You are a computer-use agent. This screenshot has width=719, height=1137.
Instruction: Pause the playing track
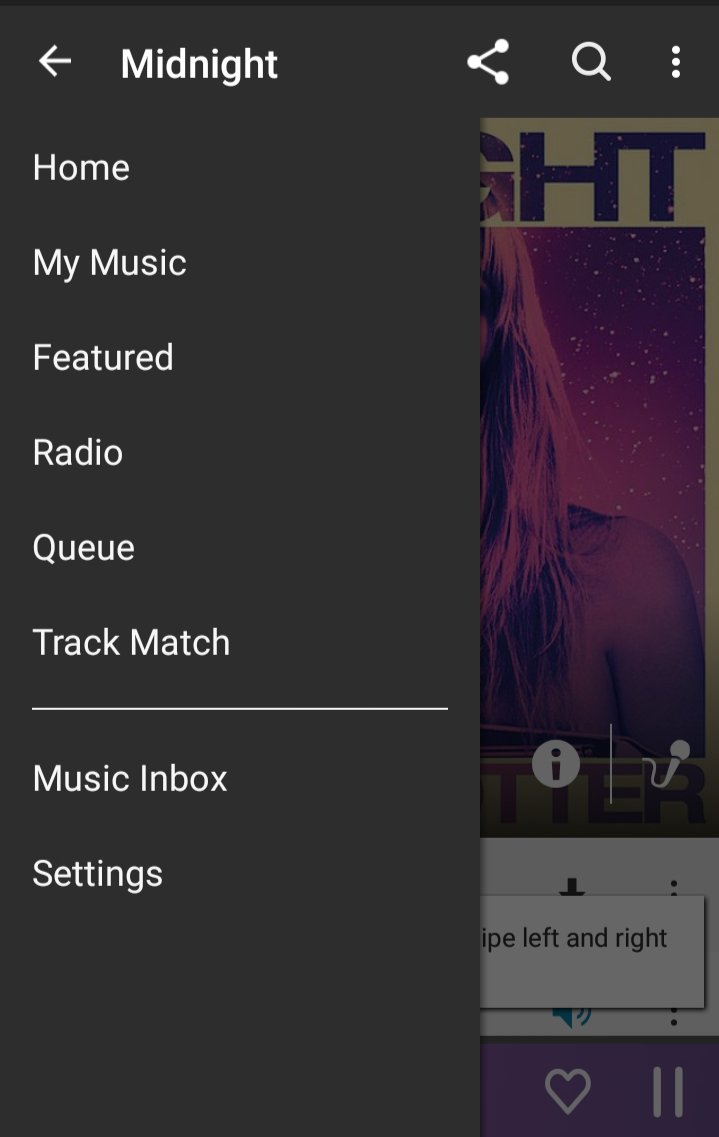[x=668, y=1091]
